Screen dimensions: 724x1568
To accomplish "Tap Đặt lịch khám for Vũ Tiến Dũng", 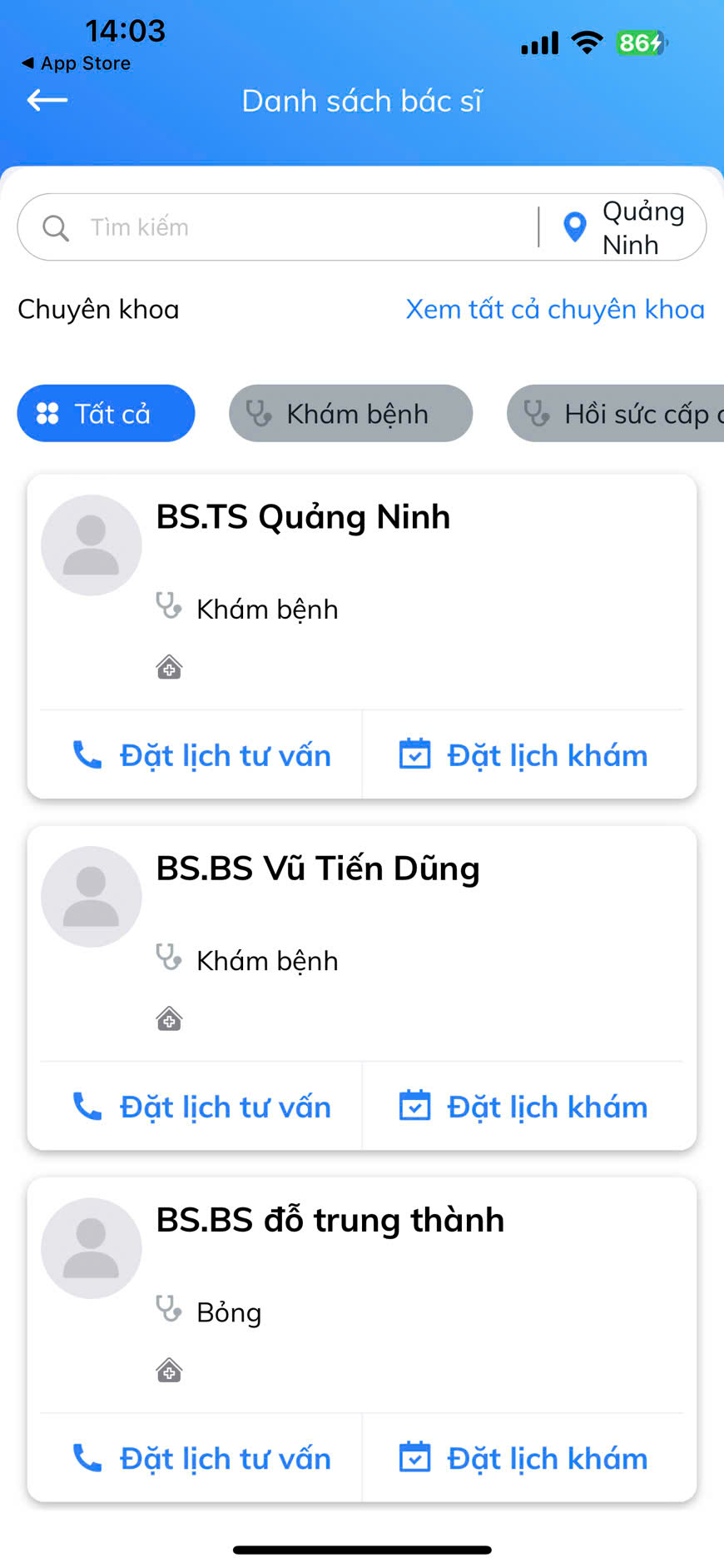I will click(x=523, y=1107).
